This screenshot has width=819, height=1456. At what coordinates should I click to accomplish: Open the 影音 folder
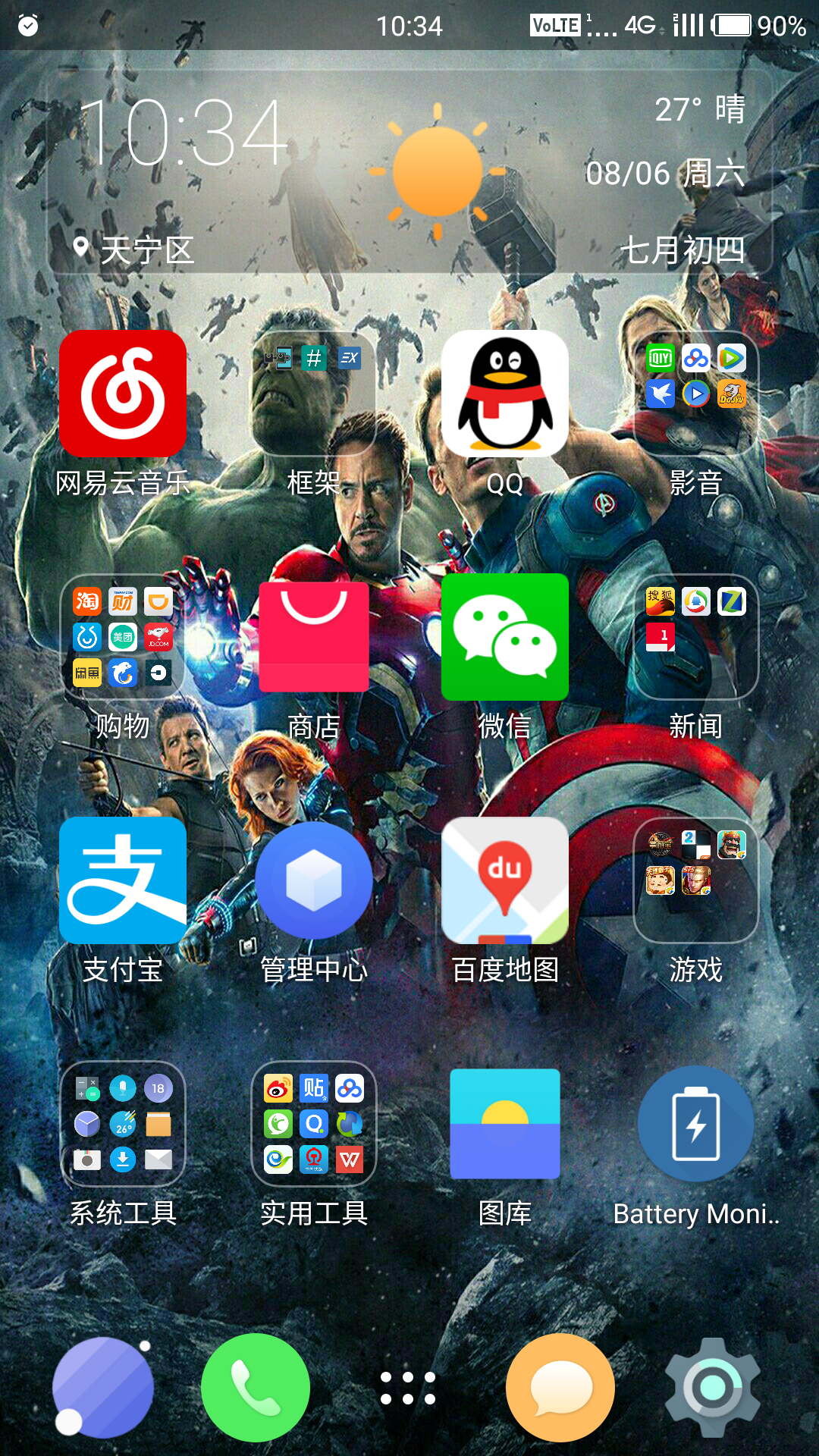tap(696, 394)
